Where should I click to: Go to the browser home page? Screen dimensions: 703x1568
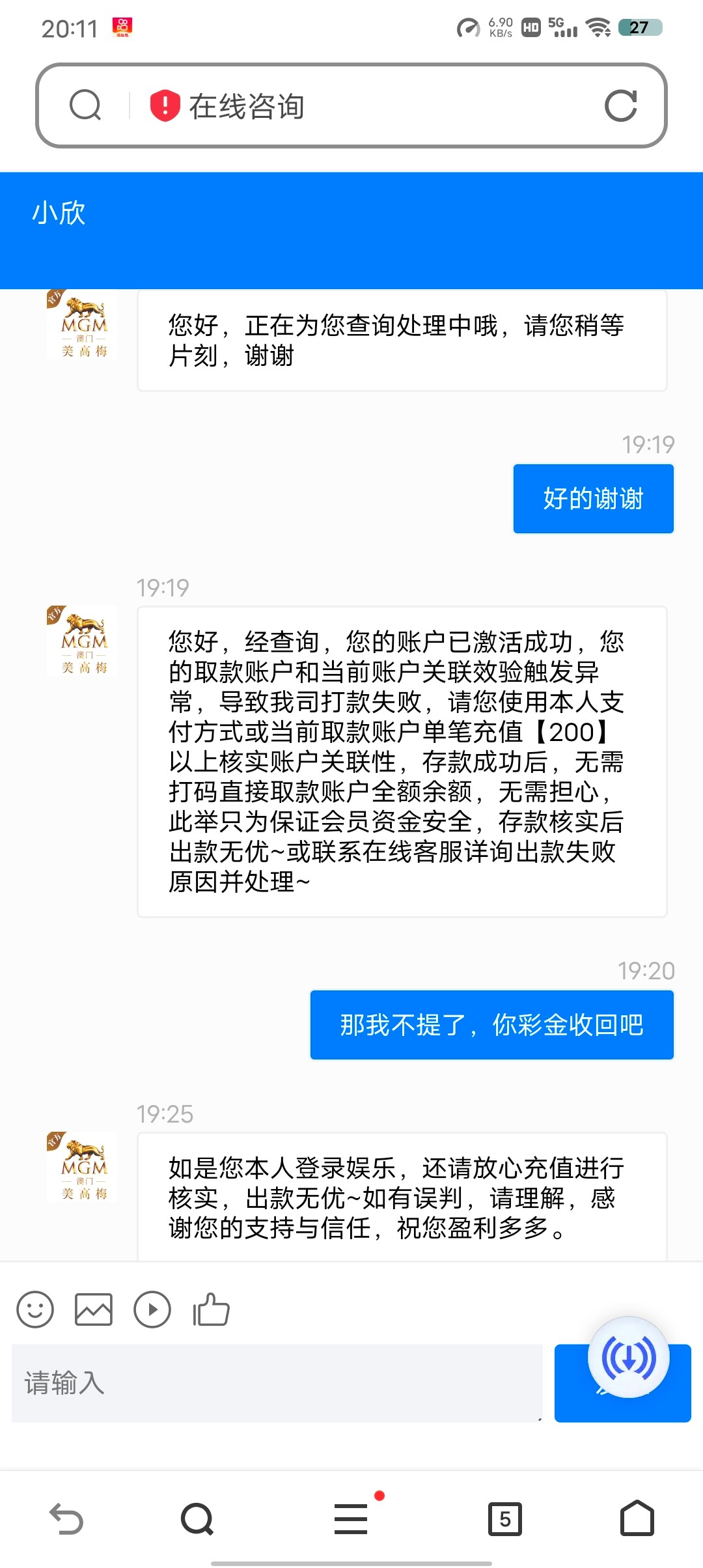point(637,1518)
